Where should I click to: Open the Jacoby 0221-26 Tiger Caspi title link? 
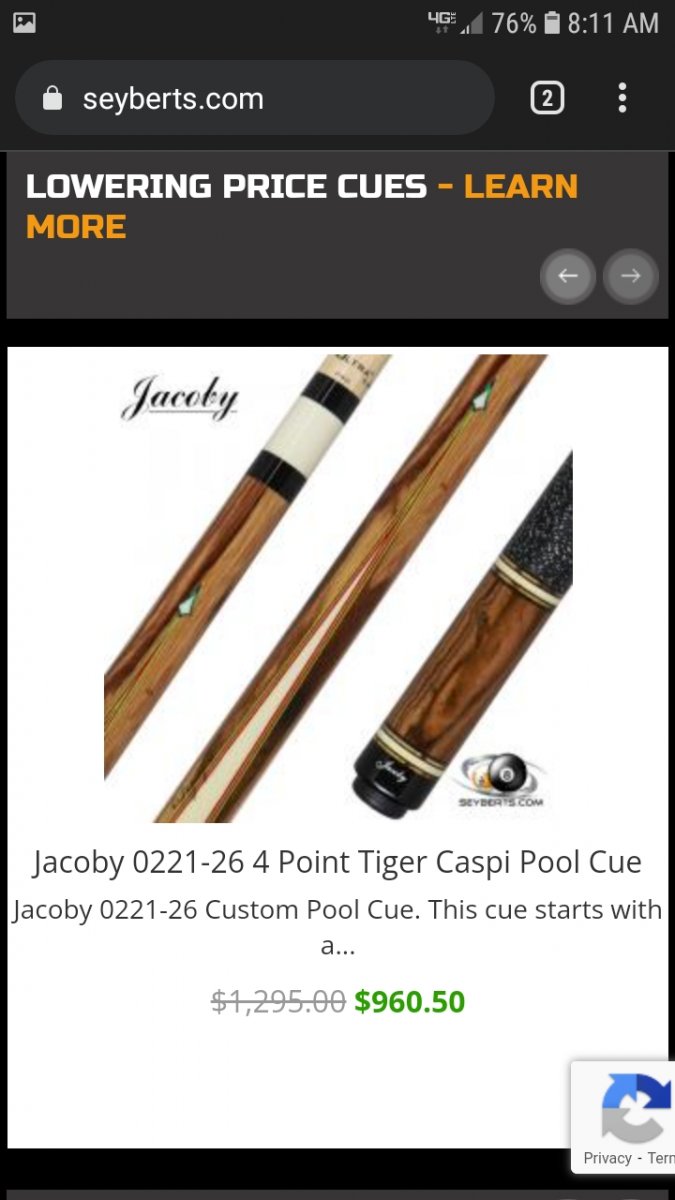pos(337,862)
